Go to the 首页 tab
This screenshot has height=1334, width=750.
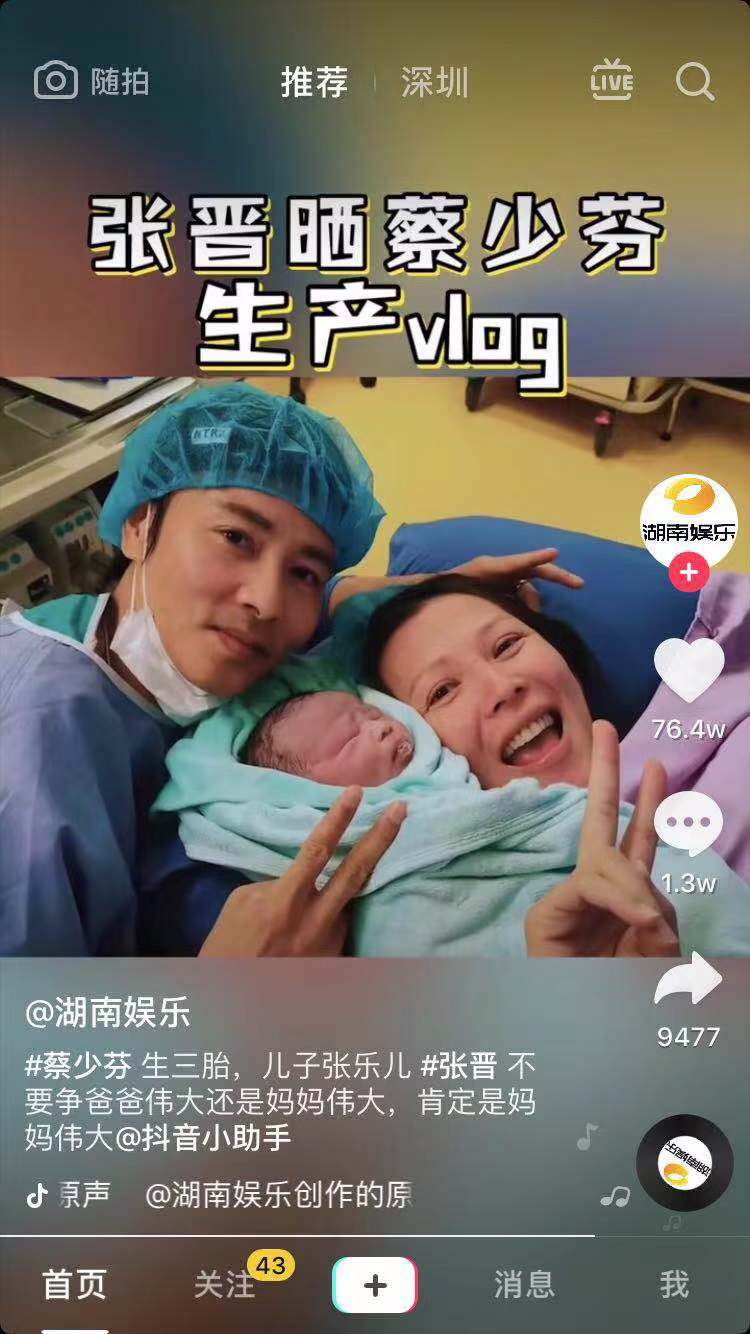(74, 1285)
